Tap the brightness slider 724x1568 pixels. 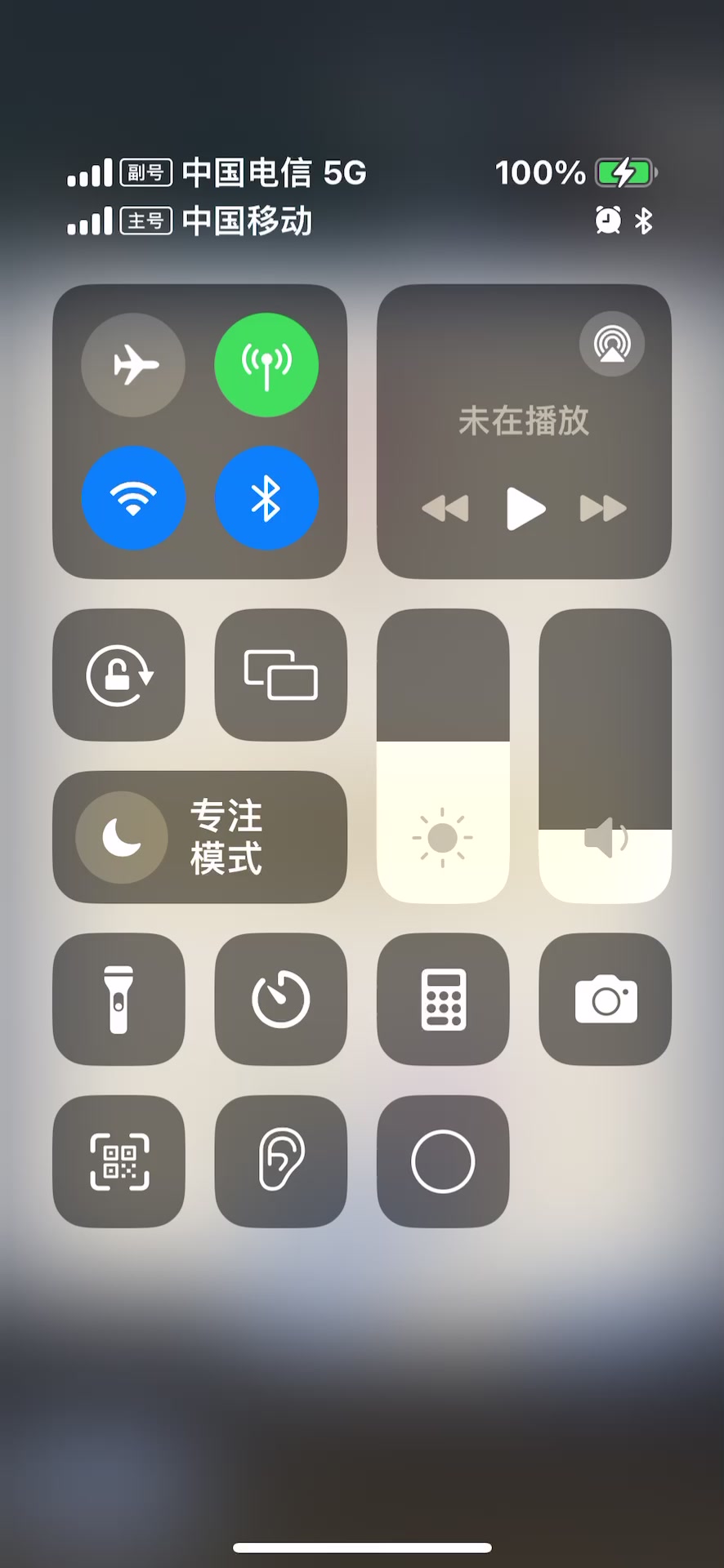coord(443,756)
